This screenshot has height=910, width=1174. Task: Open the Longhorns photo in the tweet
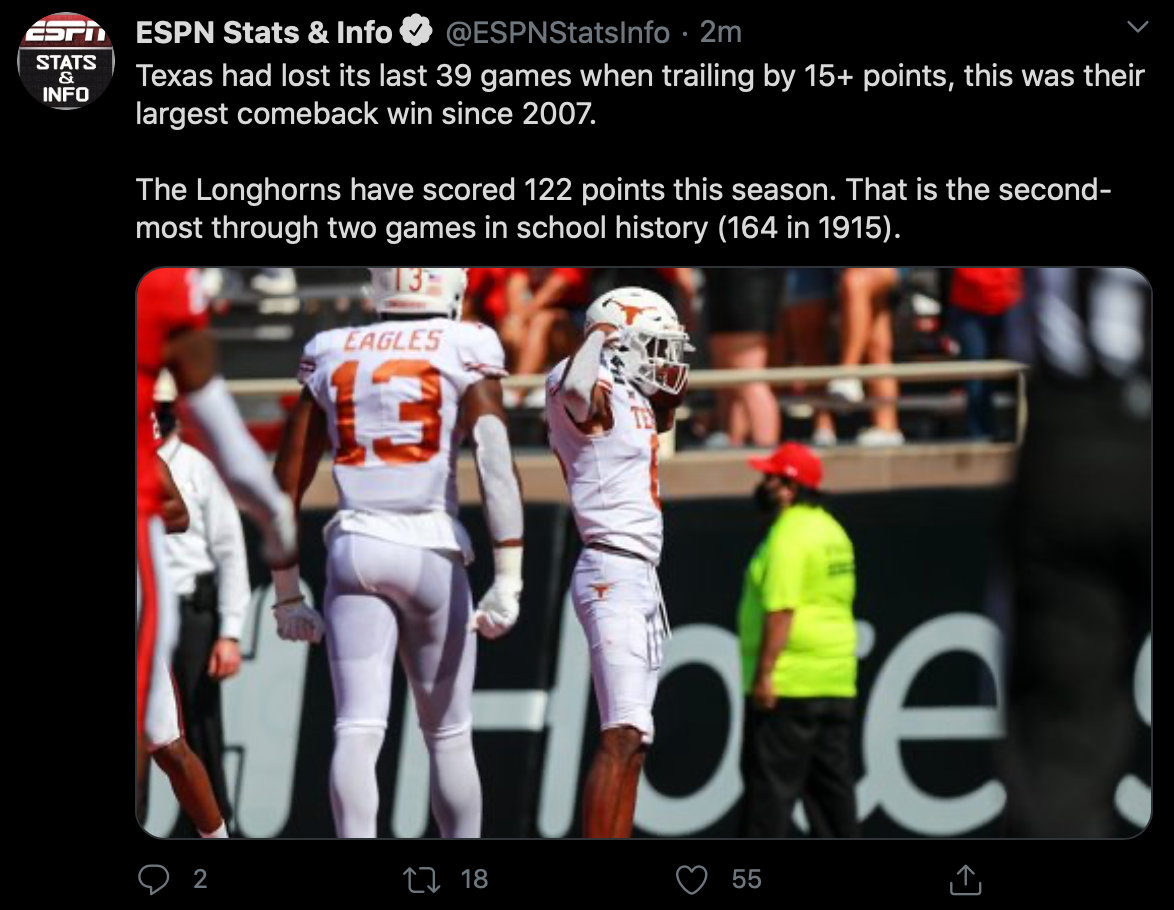[x=643, y=552]
